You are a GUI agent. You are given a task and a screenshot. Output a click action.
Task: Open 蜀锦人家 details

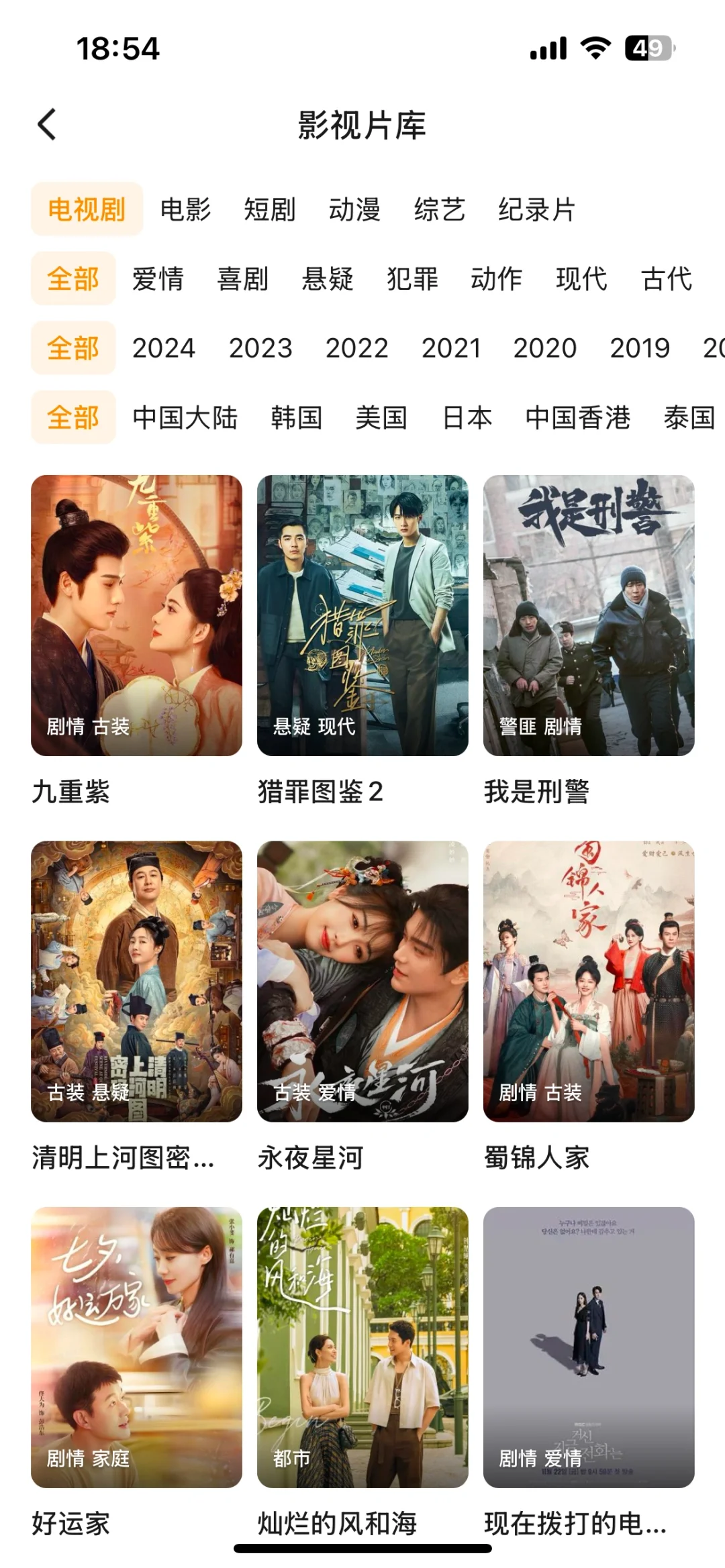[589, 981]
